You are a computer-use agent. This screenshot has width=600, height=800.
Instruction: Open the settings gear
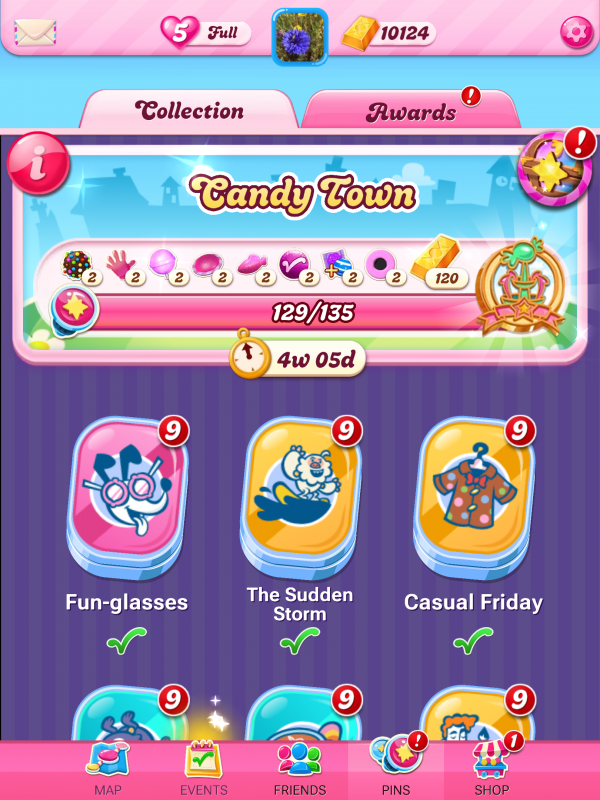tap(575, 32)
